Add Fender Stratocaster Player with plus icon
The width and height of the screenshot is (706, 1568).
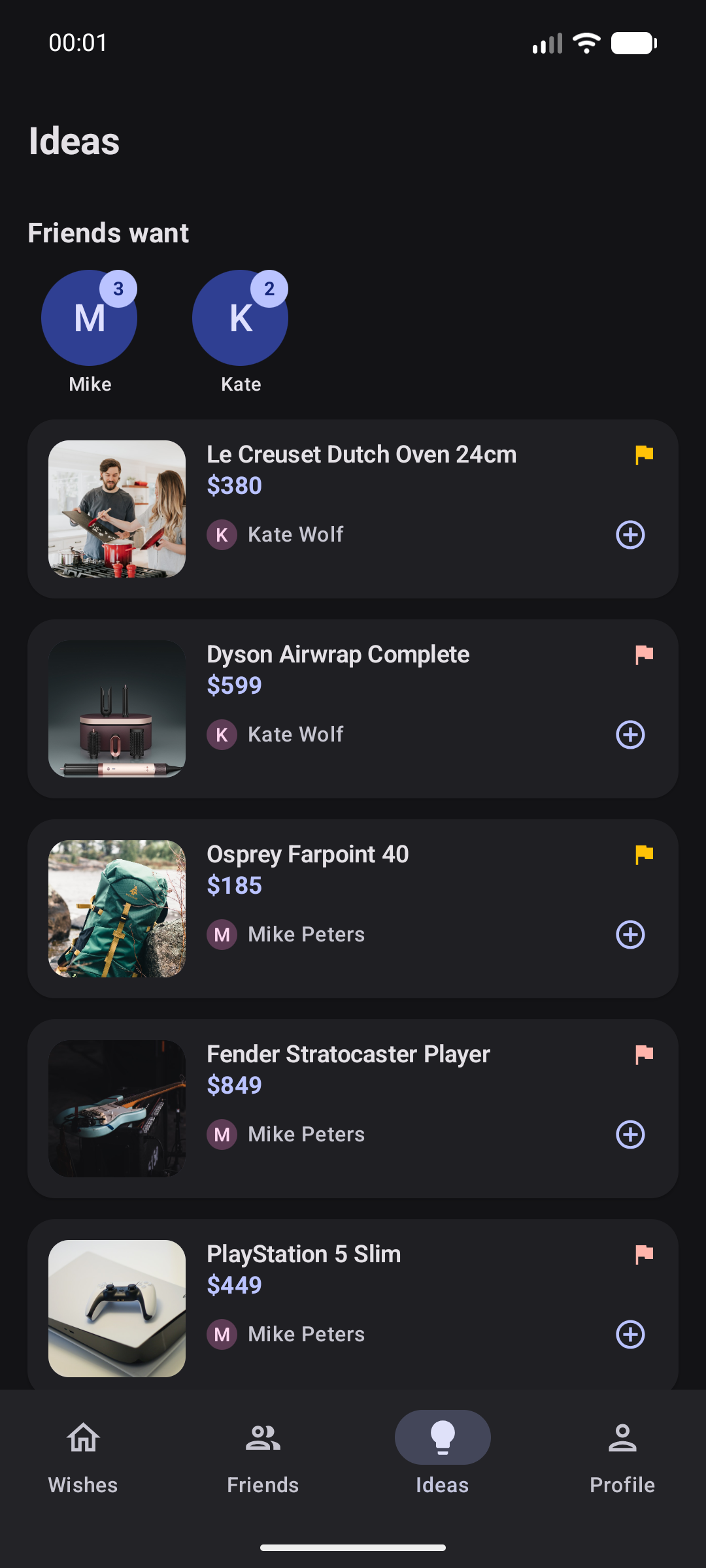pyautogui.click(x=630, y=1135)
